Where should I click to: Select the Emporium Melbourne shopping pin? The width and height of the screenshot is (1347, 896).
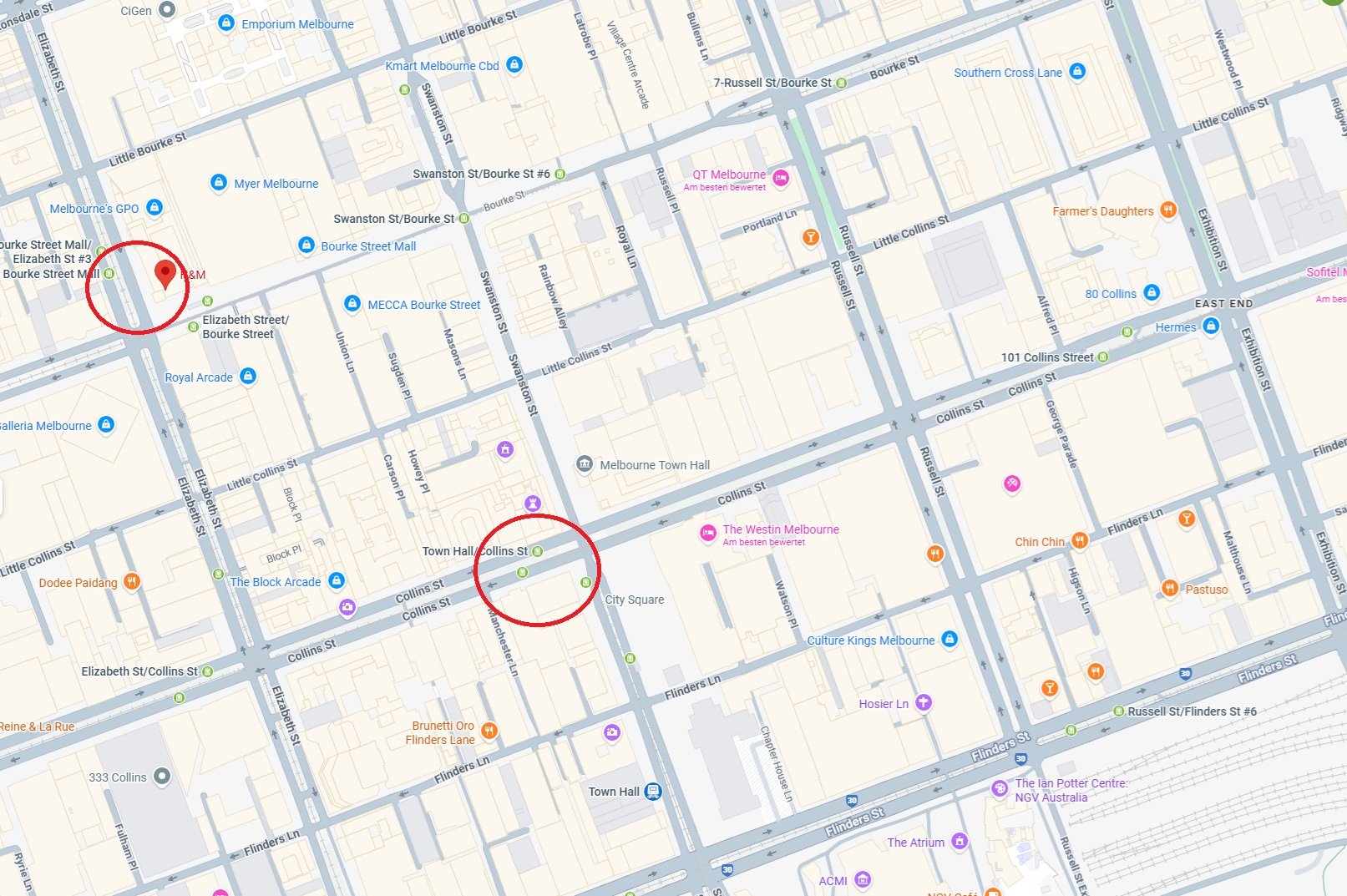coord(226,23)
